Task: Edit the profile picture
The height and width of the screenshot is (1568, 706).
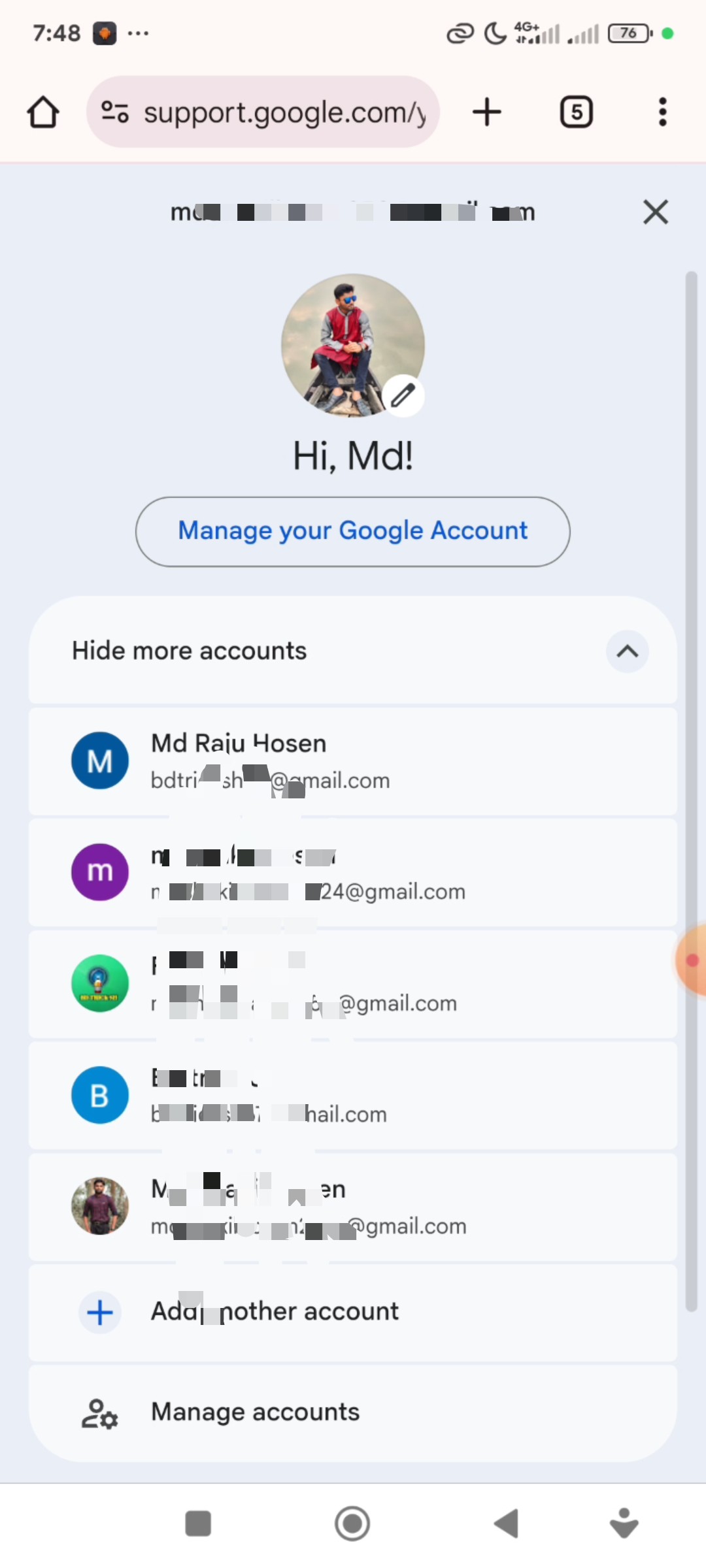Action: pyautogui.click(x=403, y=395)
